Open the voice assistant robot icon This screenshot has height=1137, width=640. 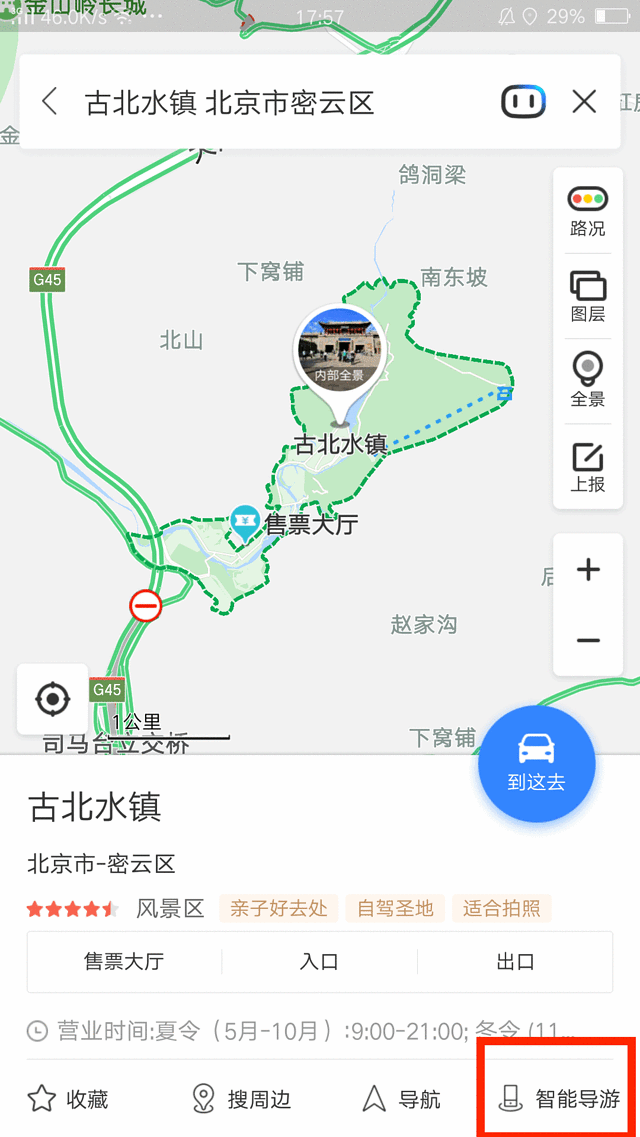click(523, 101)
